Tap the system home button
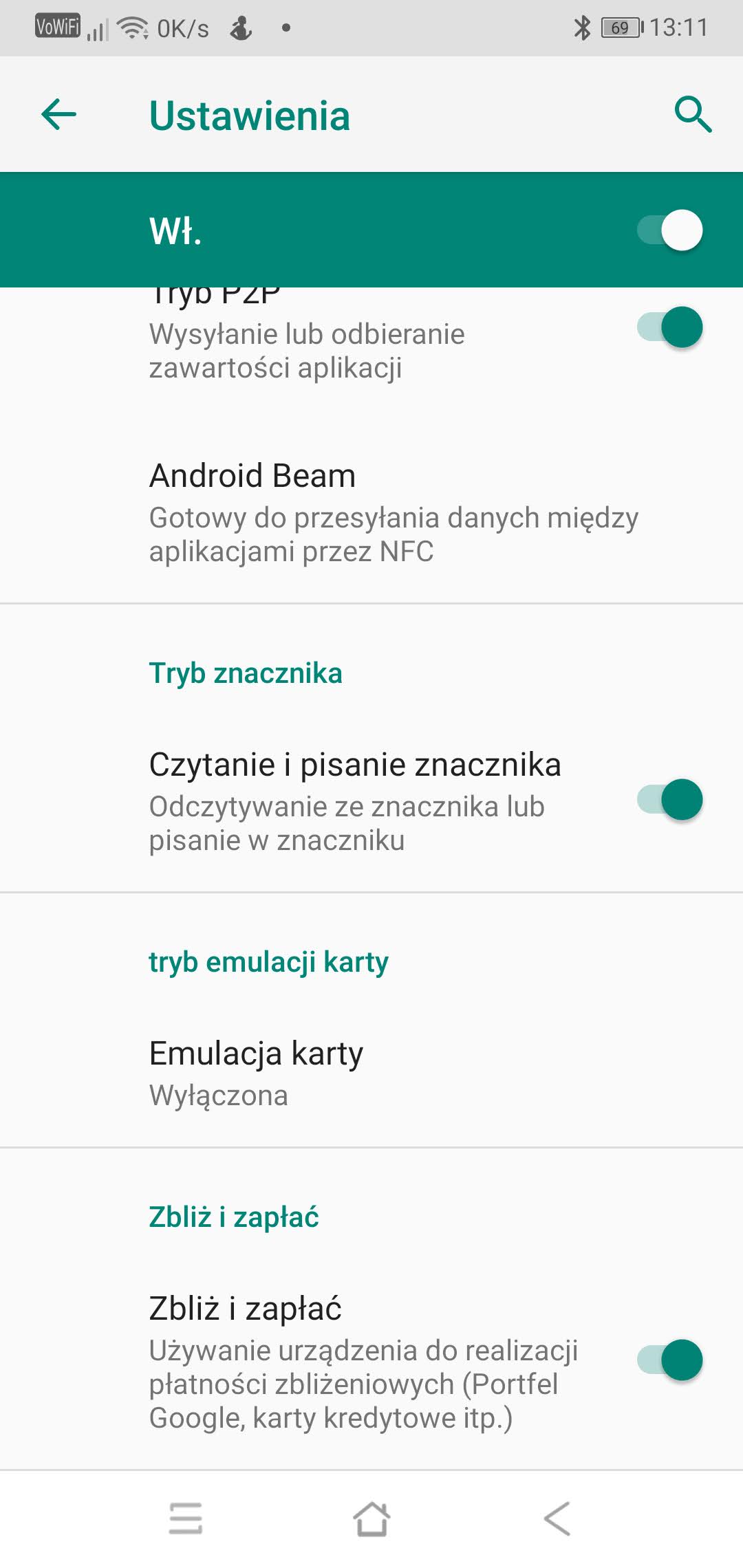Screen dimensions: 743x1568 point(371,1518)
